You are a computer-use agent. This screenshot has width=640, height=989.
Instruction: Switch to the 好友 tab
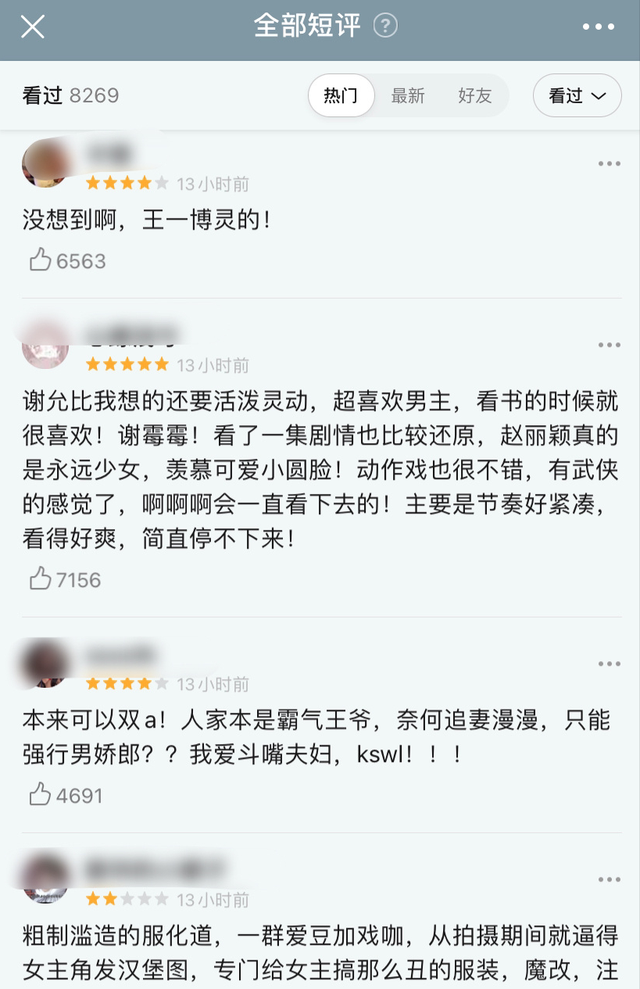[x=475, y=96]
